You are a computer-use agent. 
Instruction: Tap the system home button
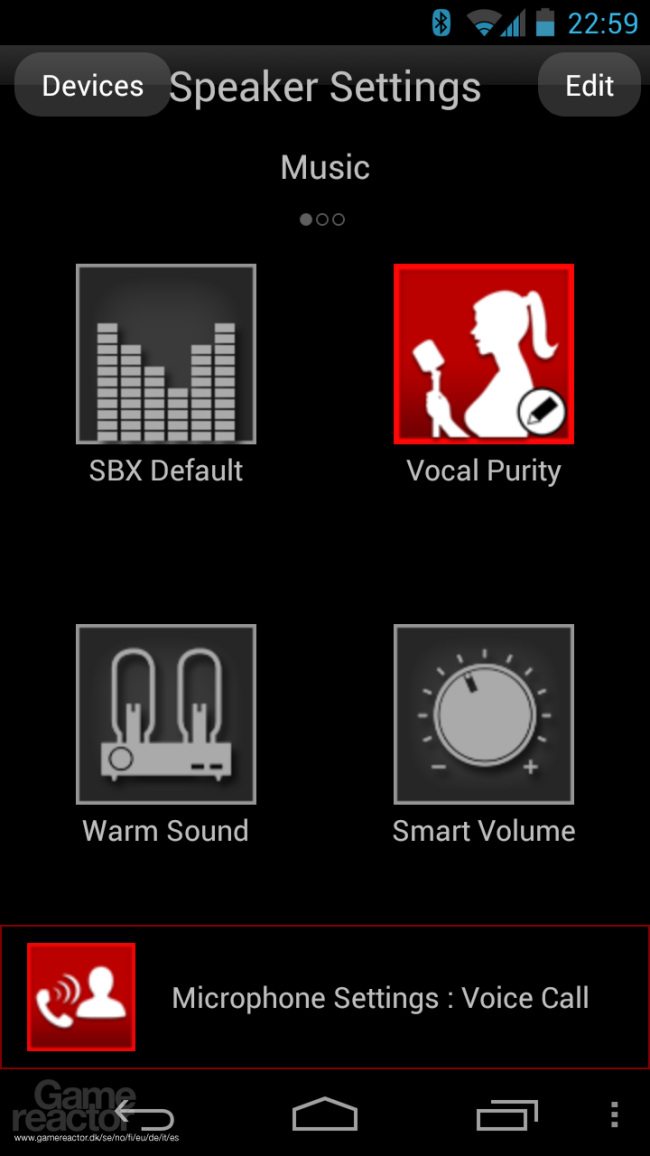(x=325, y=1114)
